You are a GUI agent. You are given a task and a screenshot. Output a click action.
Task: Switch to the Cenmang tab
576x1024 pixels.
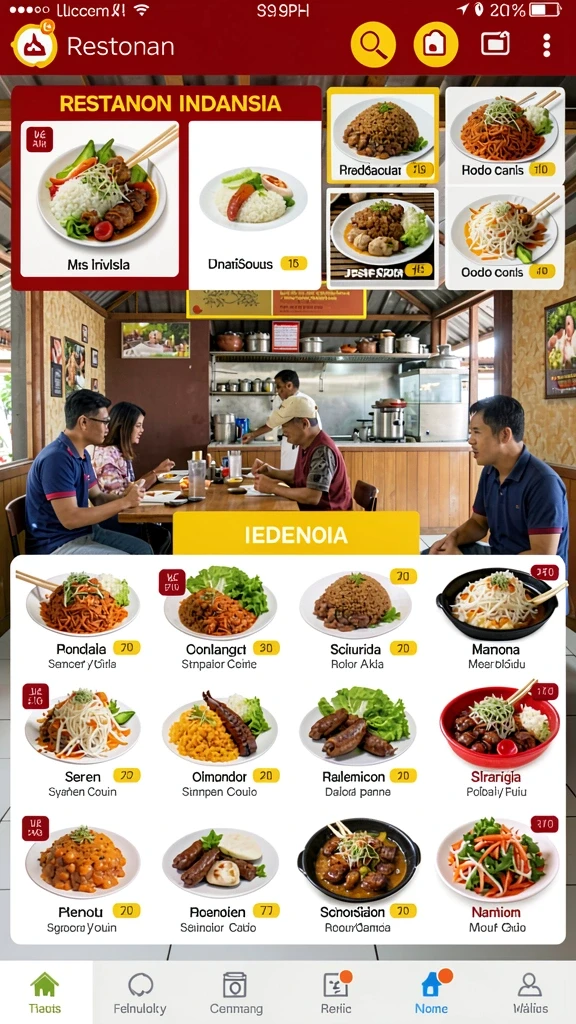point(236,992)
